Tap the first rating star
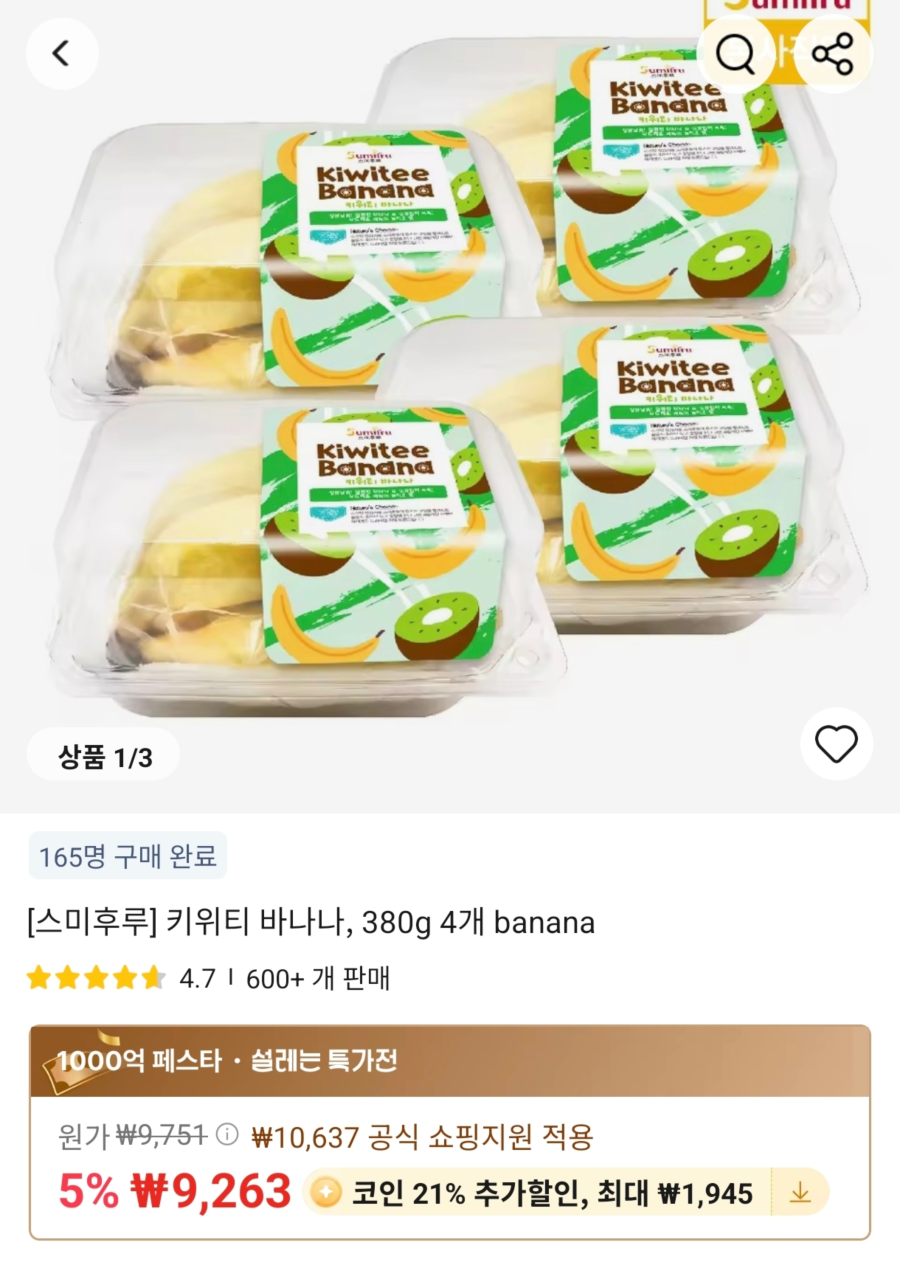The height and width of the screenshot is (1262, 900). [x=37, y=978]
